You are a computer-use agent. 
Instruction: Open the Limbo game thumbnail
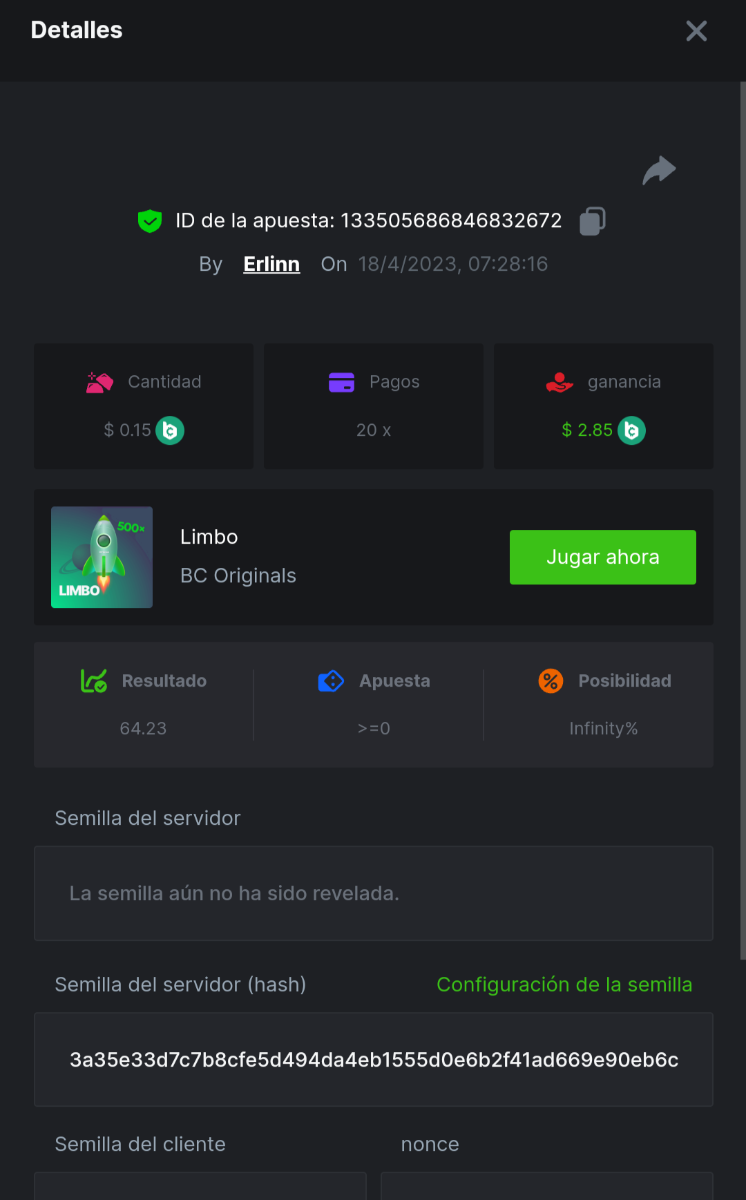(102, 557)
